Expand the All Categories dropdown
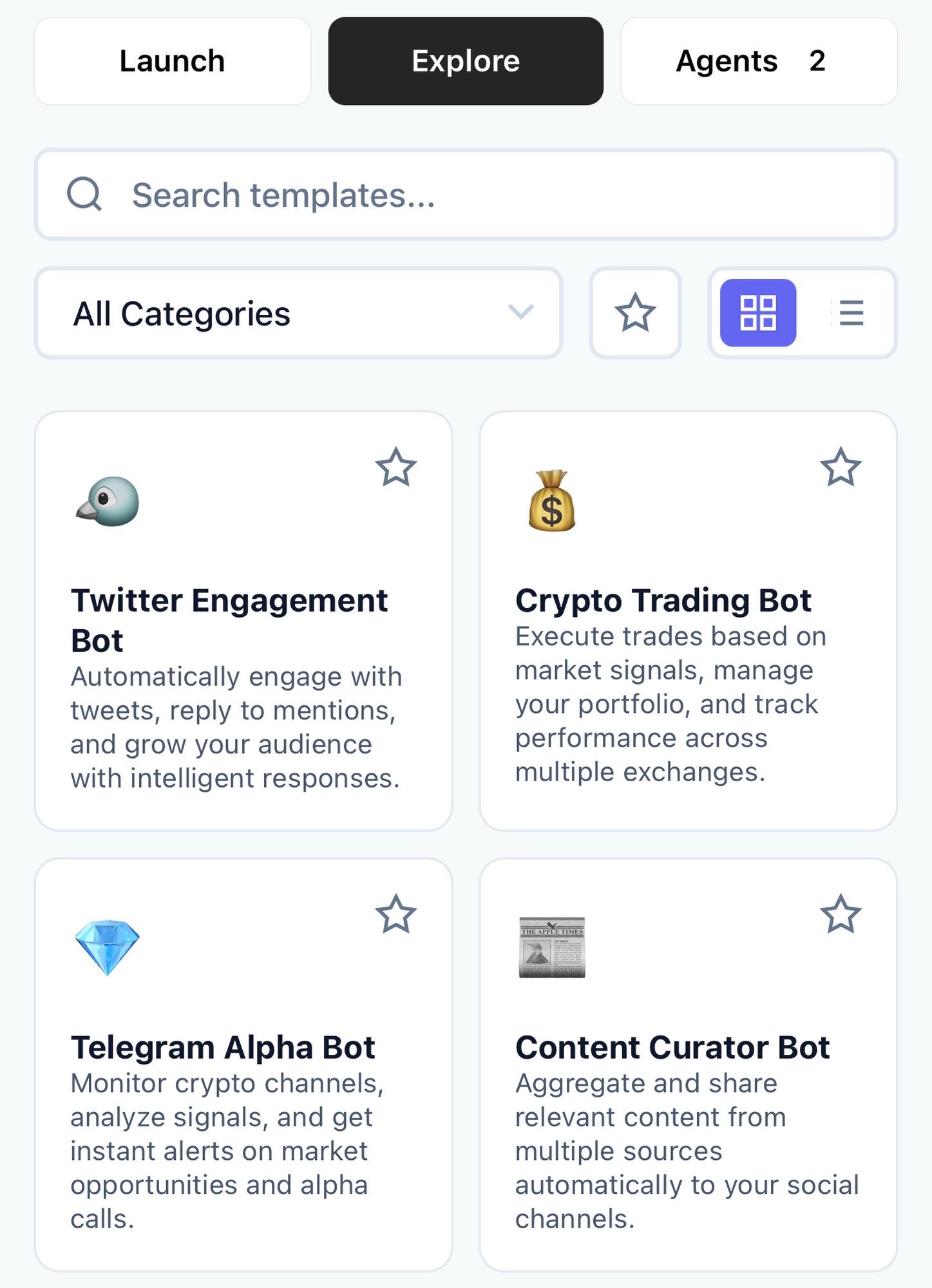Viewport: 932px width, 1288px height. click(298, 313)
